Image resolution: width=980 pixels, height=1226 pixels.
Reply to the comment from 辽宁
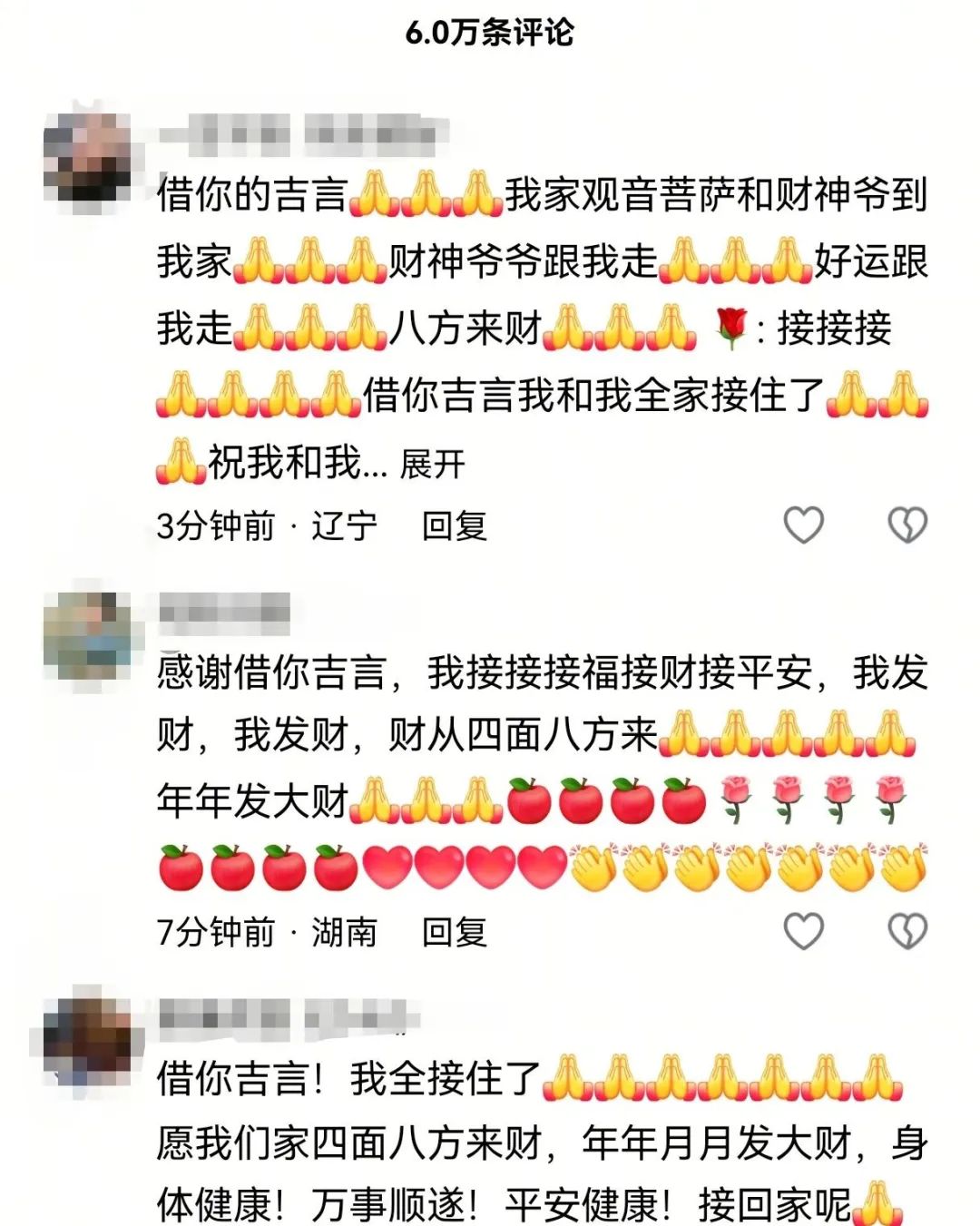455,526
